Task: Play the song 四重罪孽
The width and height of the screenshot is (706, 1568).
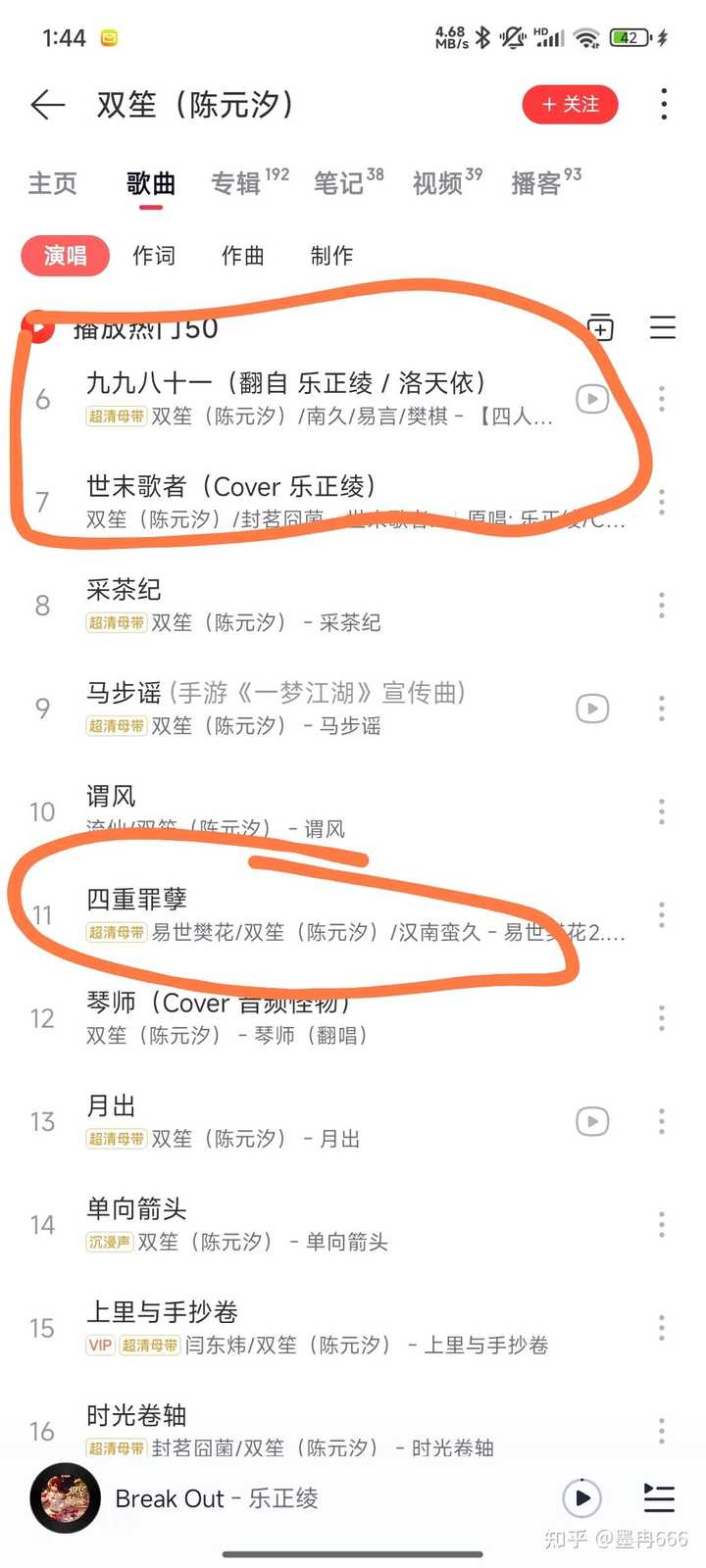Action: (294, 914)
